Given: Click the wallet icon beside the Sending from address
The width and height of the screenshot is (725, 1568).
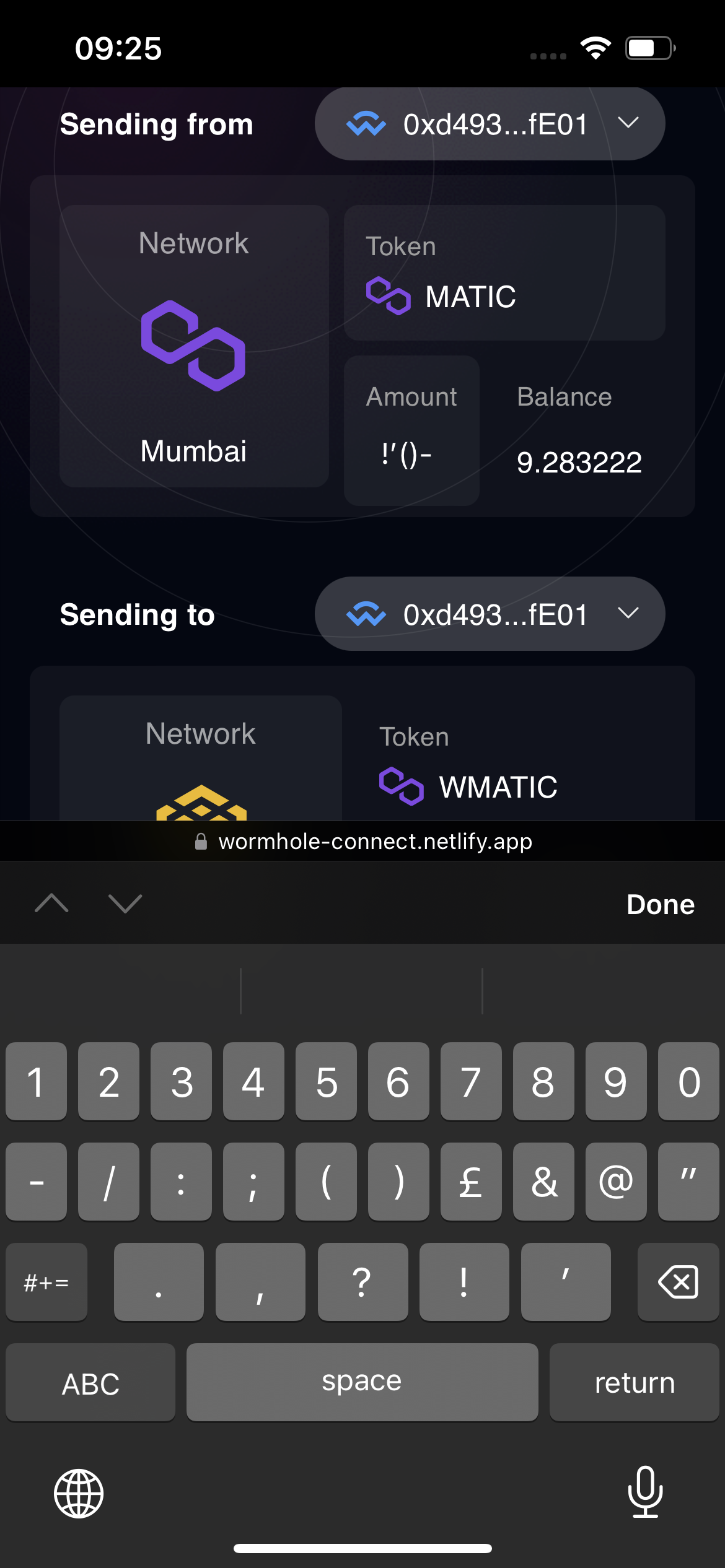Looking at the screenshot, I should pyautogui.click(x=366, y=123).
